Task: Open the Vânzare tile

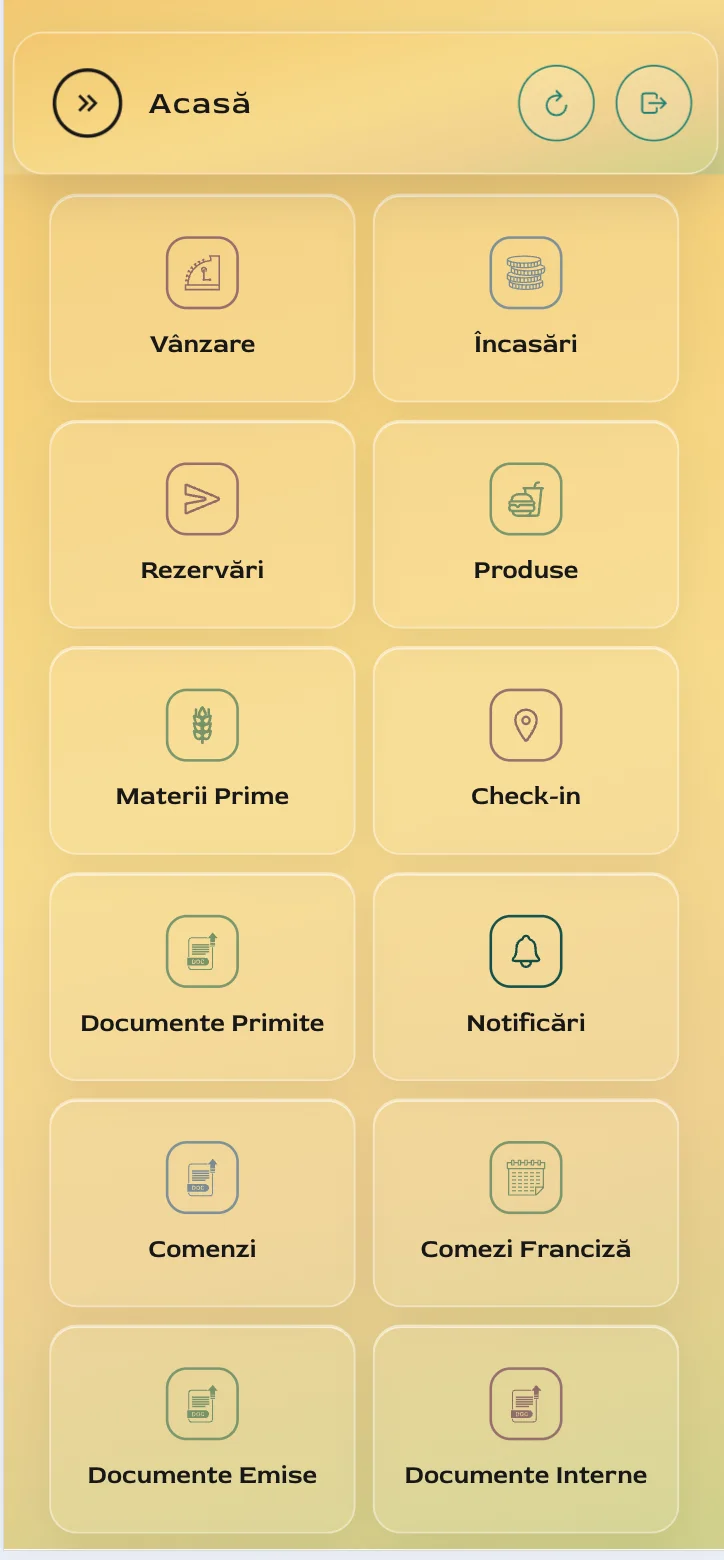Action: [202, 296]
